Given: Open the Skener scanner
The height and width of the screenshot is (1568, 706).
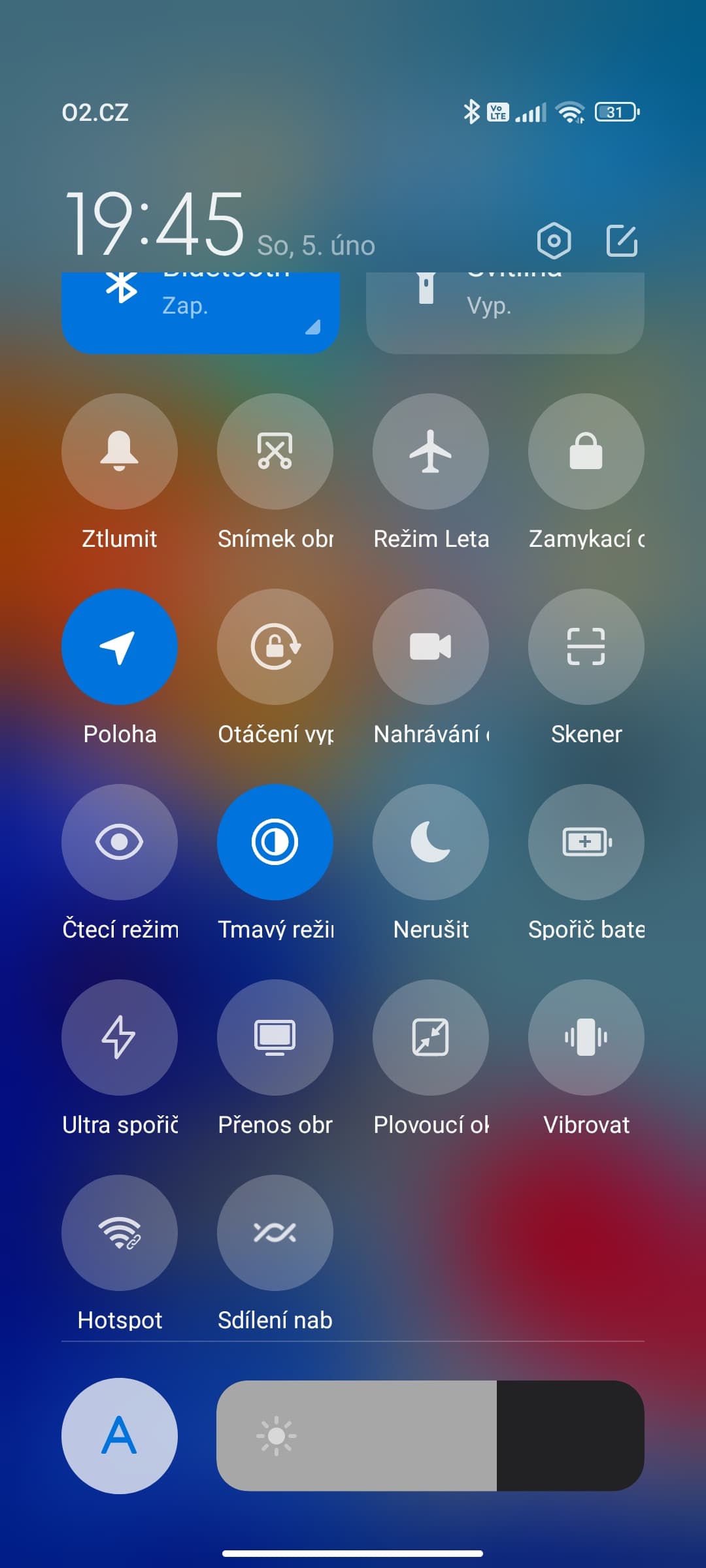Looking at the screenshot, I should coord(586,647).
